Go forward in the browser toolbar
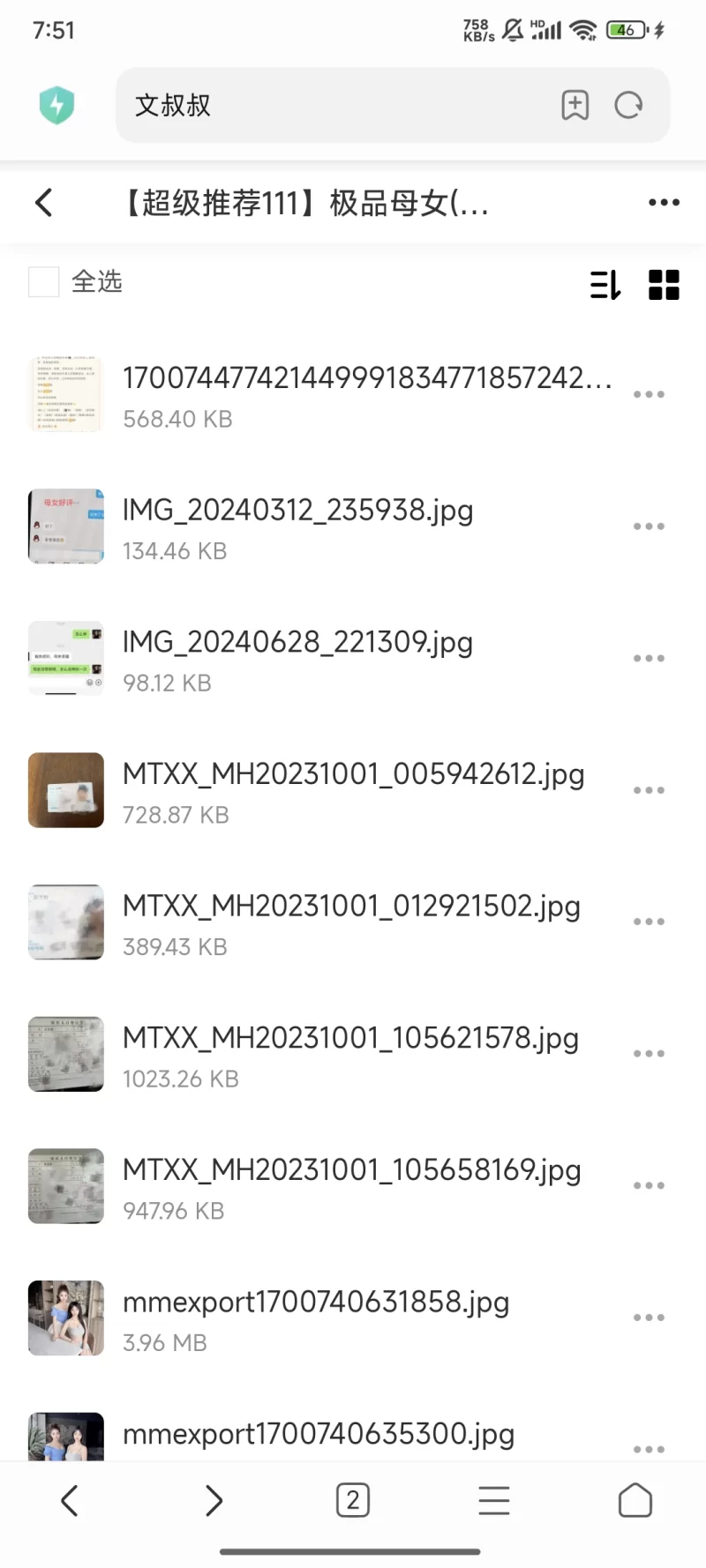706x1568 pixels. coord(213,1500)
